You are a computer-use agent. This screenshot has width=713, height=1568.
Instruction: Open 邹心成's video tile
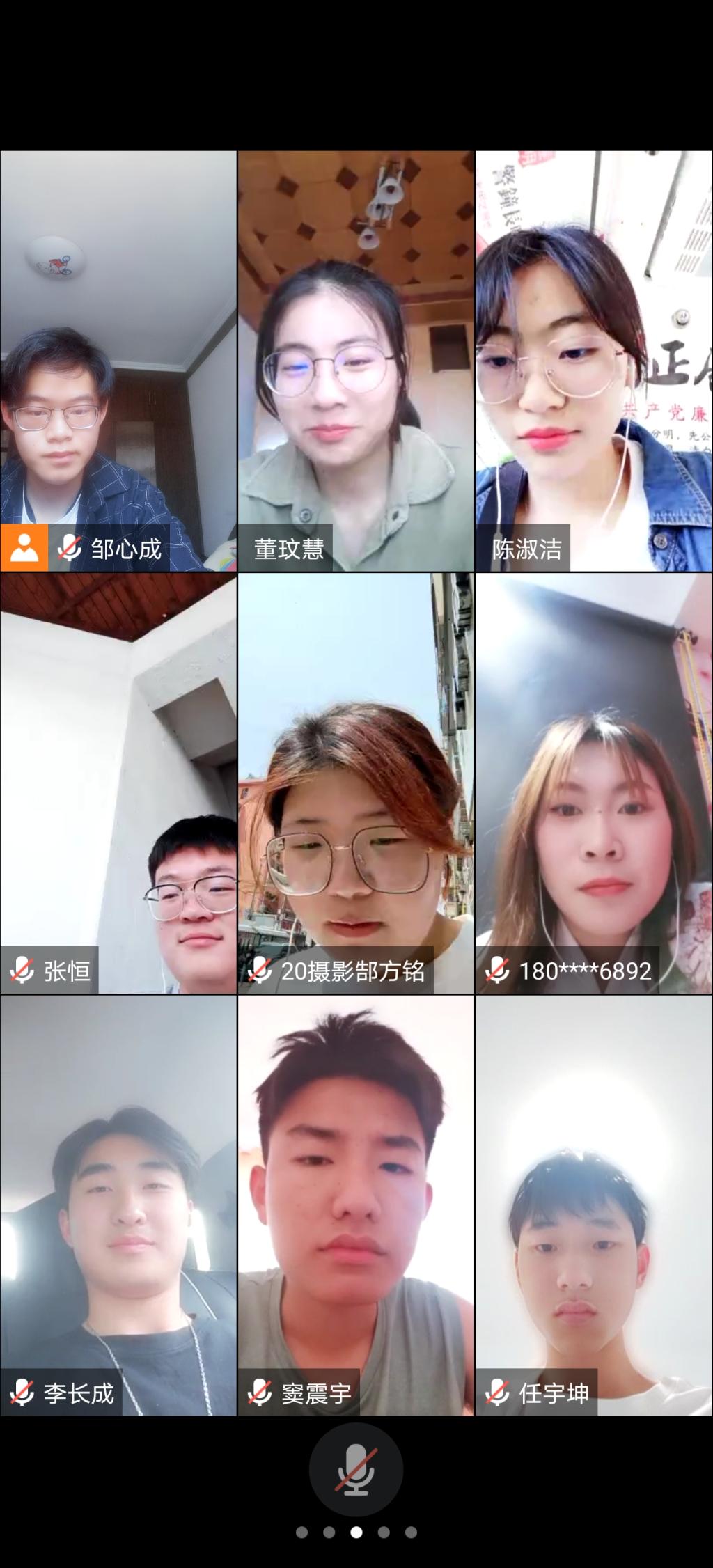(x=118, y=362)
